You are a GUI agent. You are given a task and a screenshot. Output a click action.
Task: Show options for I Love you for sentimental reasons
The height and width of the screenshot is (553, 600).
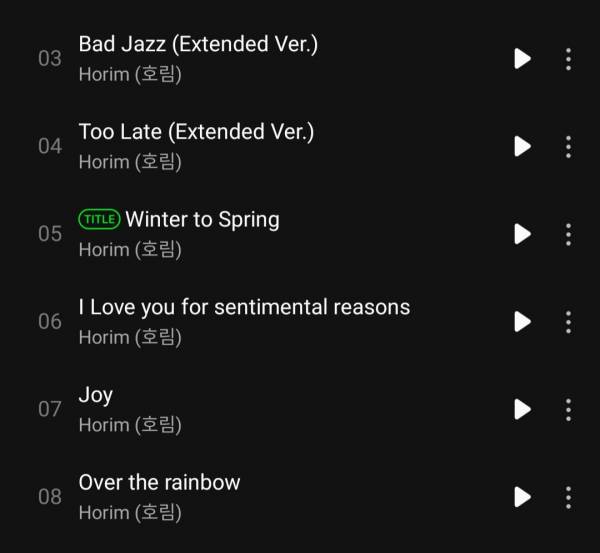[x=568, y=321]
